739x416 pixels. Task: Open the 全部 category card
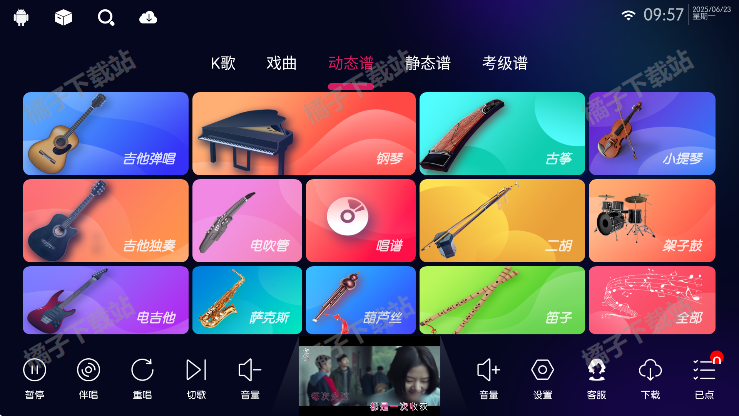point(652,299)
